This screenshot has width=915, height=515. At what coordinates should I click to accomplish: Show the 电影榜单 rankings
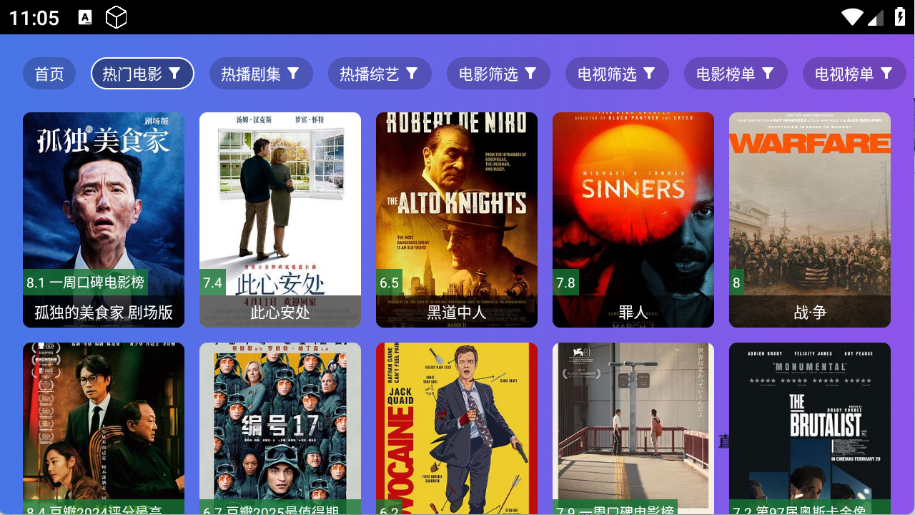point(735,74)
